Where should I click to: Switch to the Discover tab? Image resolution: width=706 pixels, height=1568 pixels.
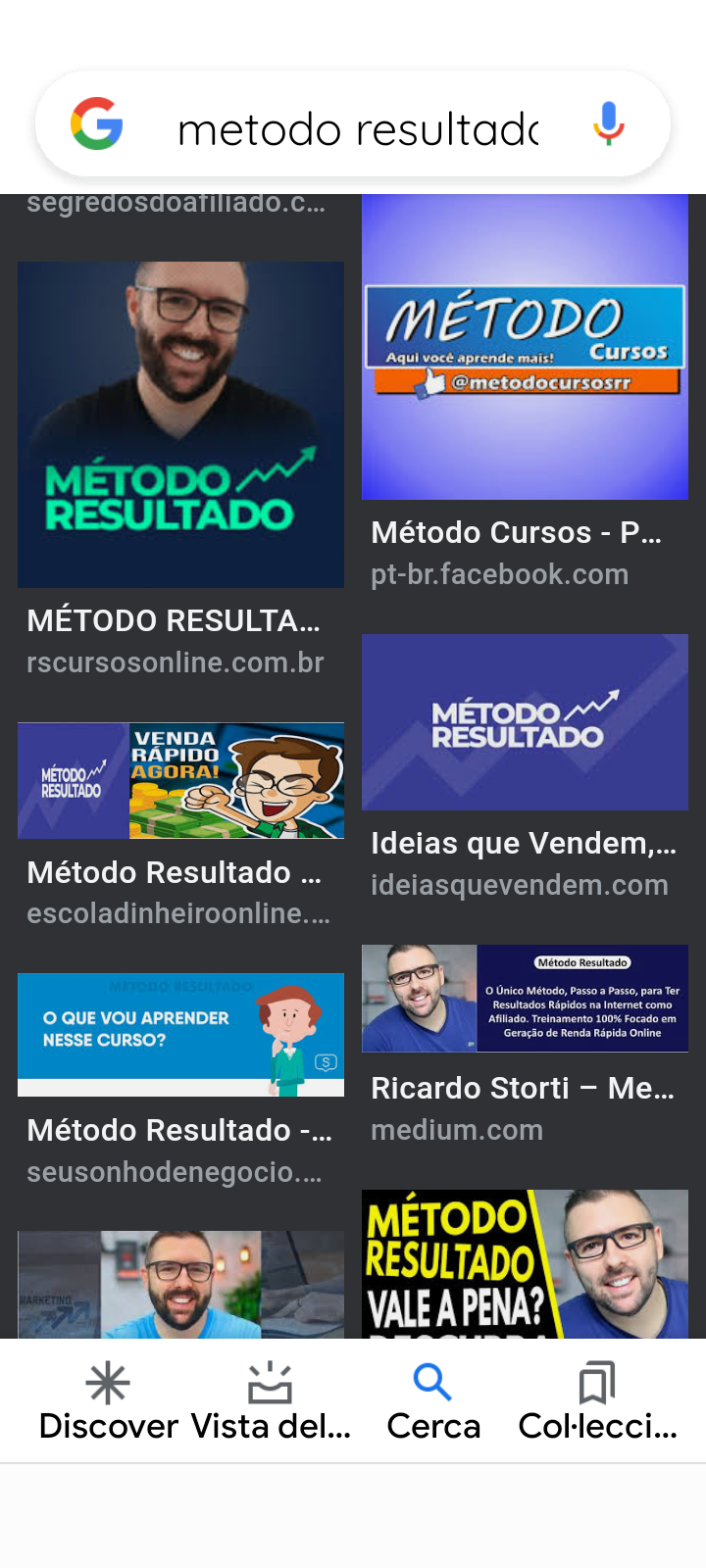coord(108,1401)
